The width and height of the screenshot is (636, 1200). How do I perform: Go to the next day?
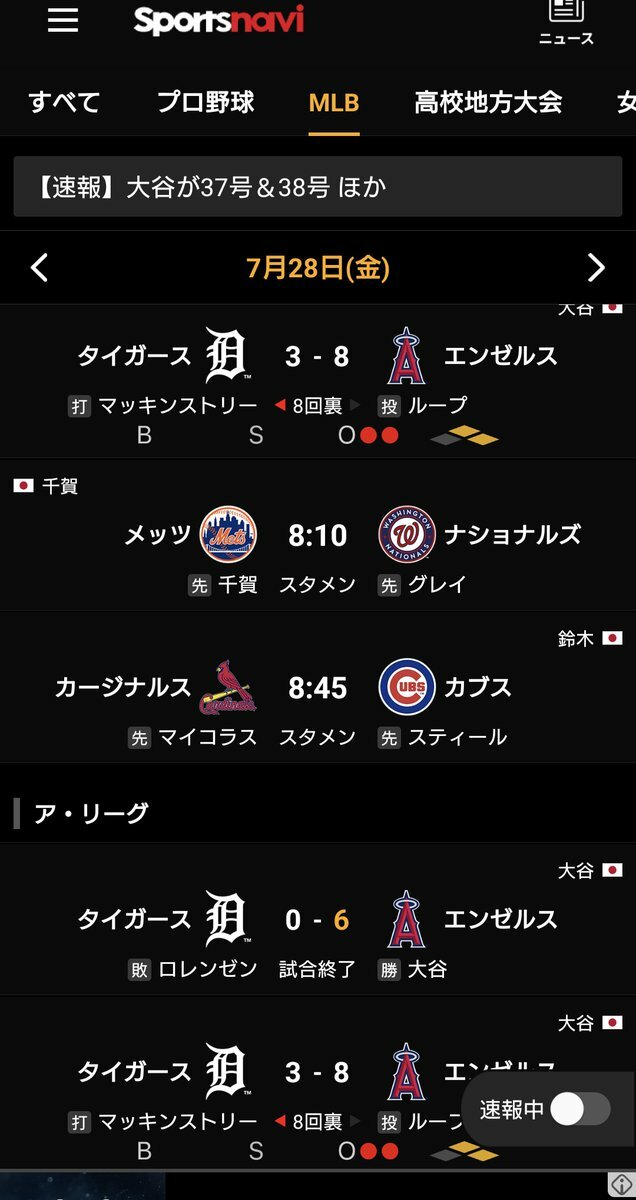point(596,268)
